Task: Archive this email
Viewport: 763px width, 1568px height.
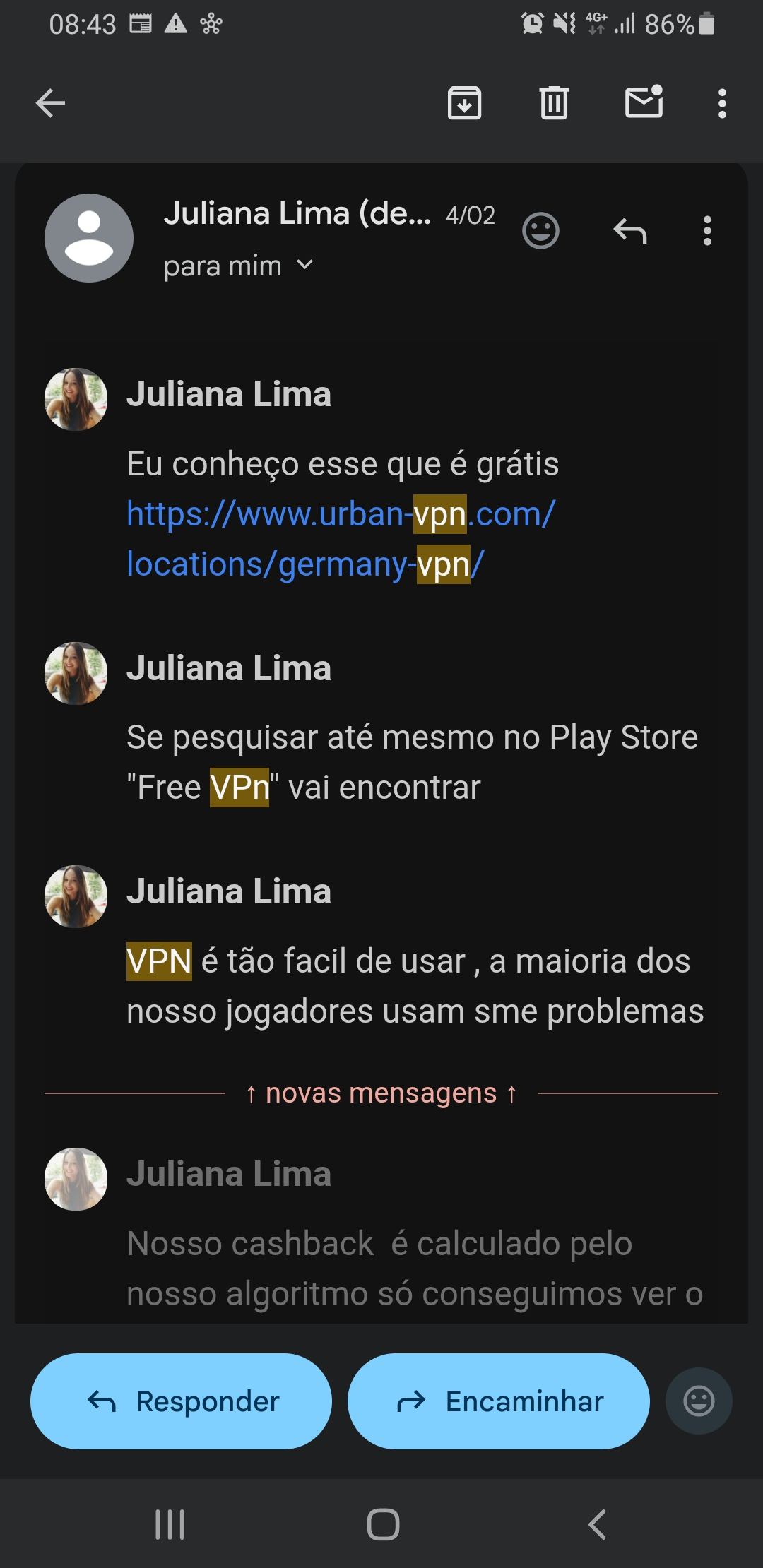Action: tap(464, 103)
